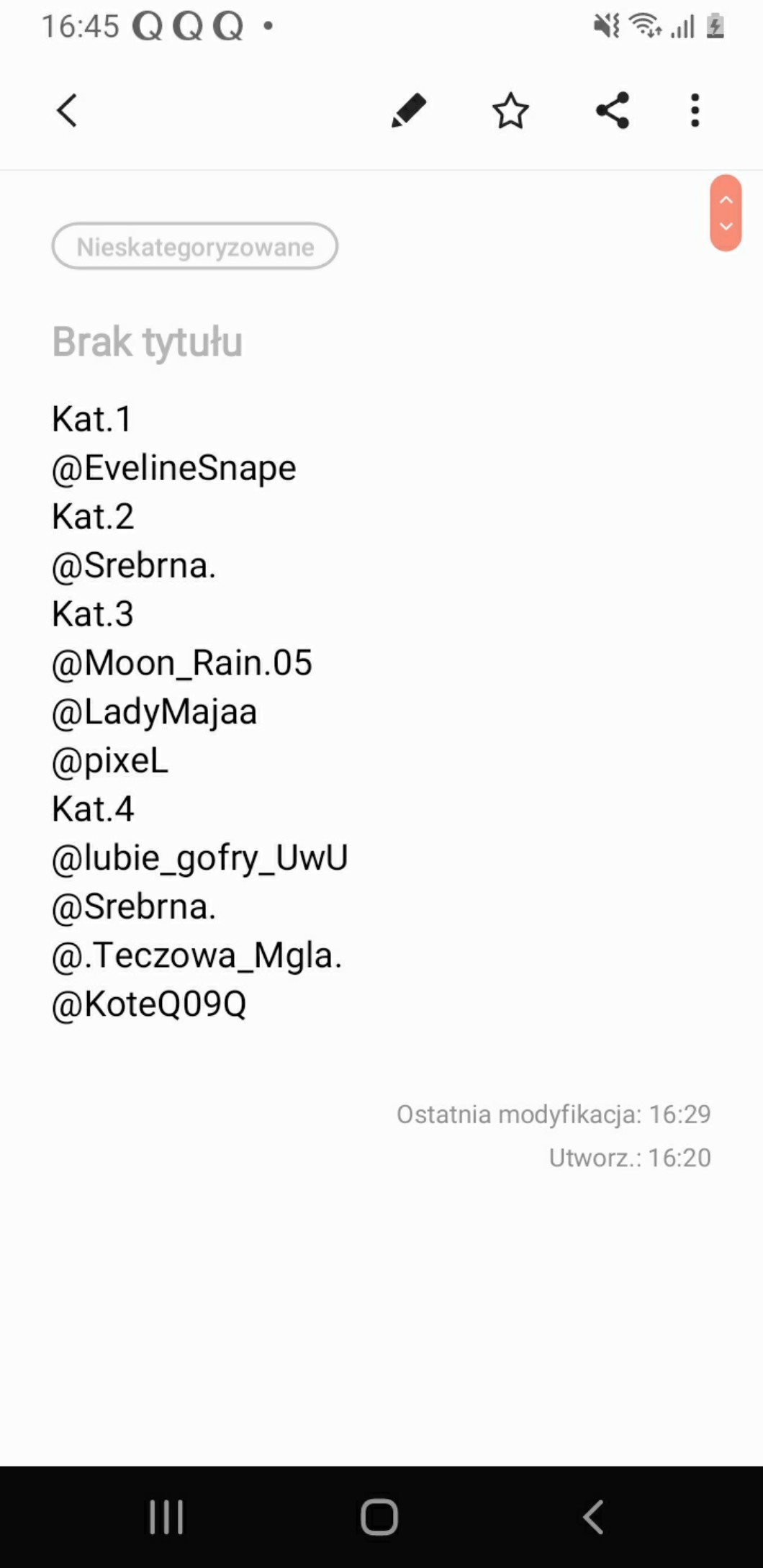Edit the note with the pencil icon

pyautogui.click(x=409, y=111)
